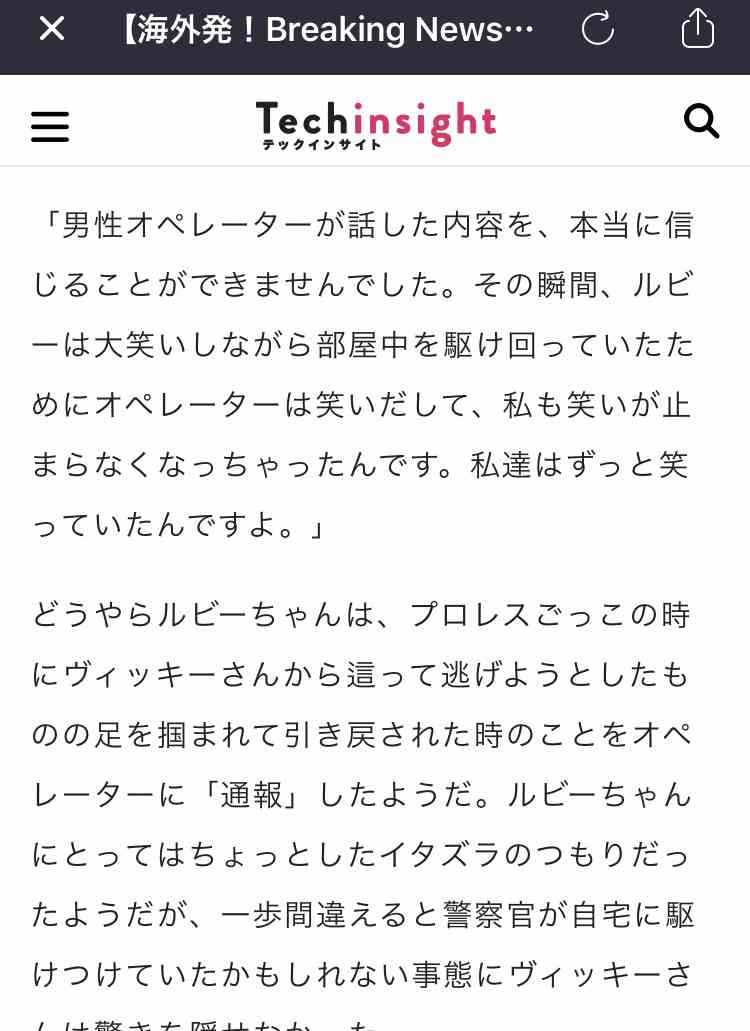Reload the current article page
The height and width of the screenshot is (1031, 750).
click(598, 29)
